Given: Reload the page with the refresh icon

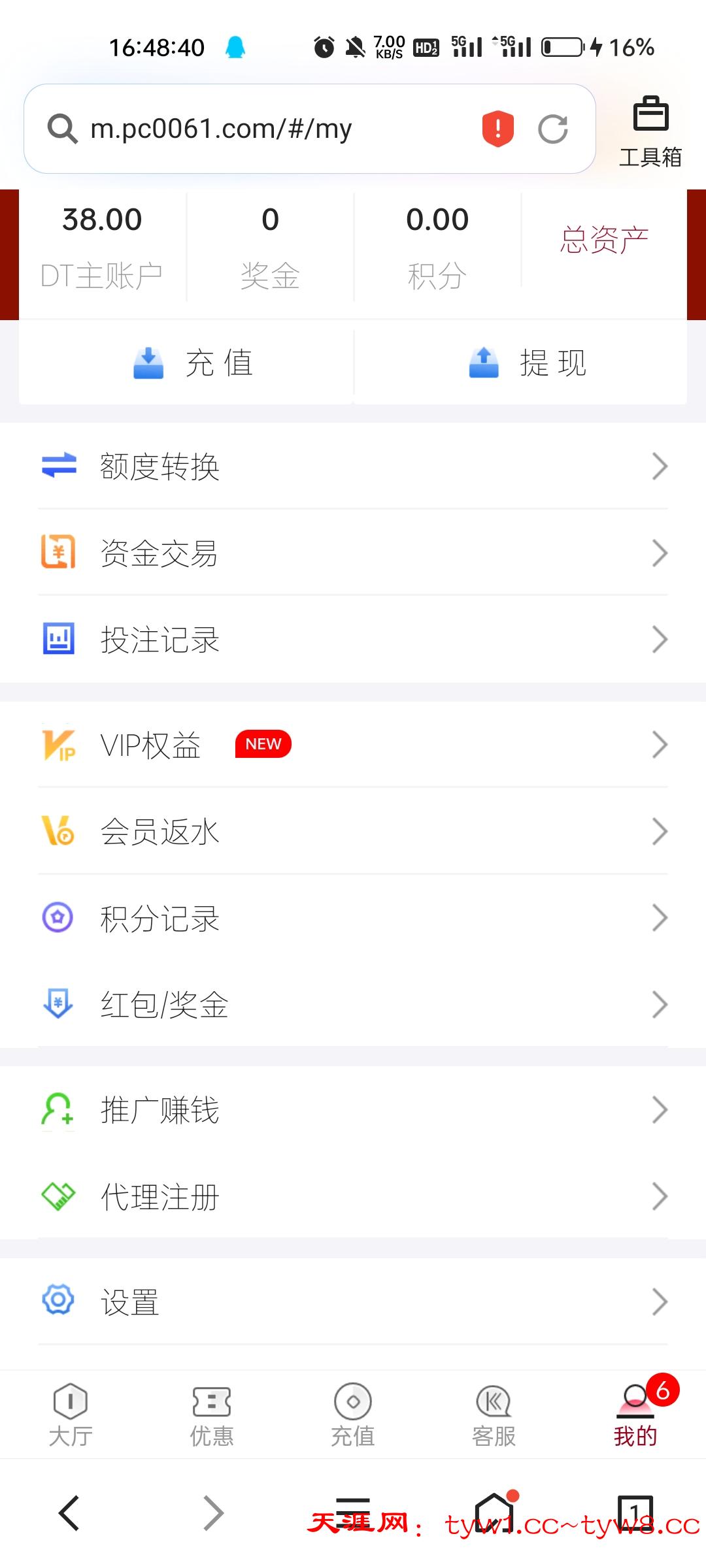Looking at the screenshot, I should [x=553, y=129].
